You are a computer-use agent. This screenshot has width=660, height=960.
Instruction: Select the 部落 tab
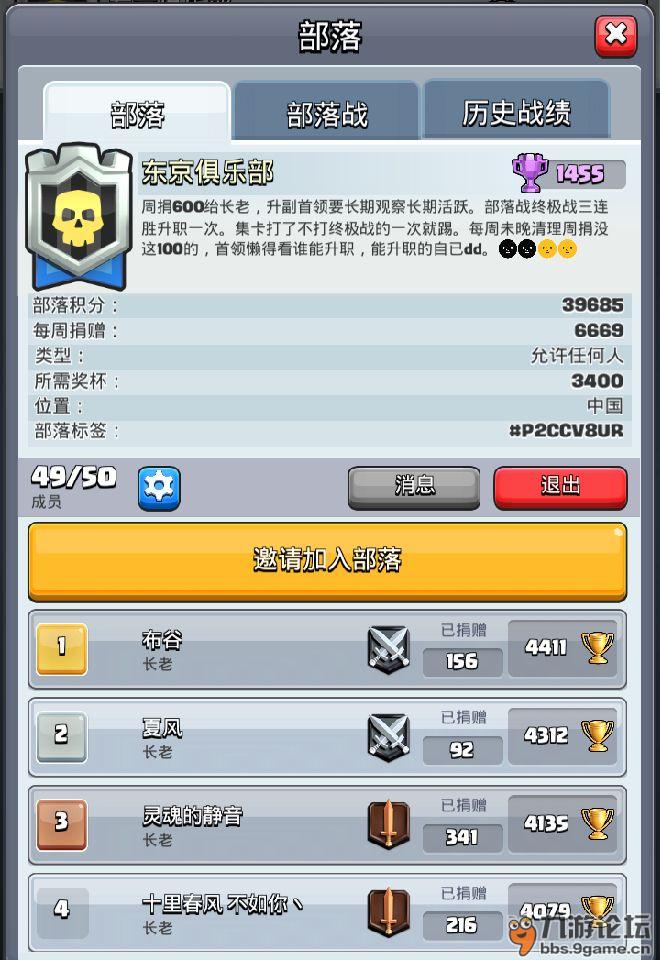pos(137,114)
